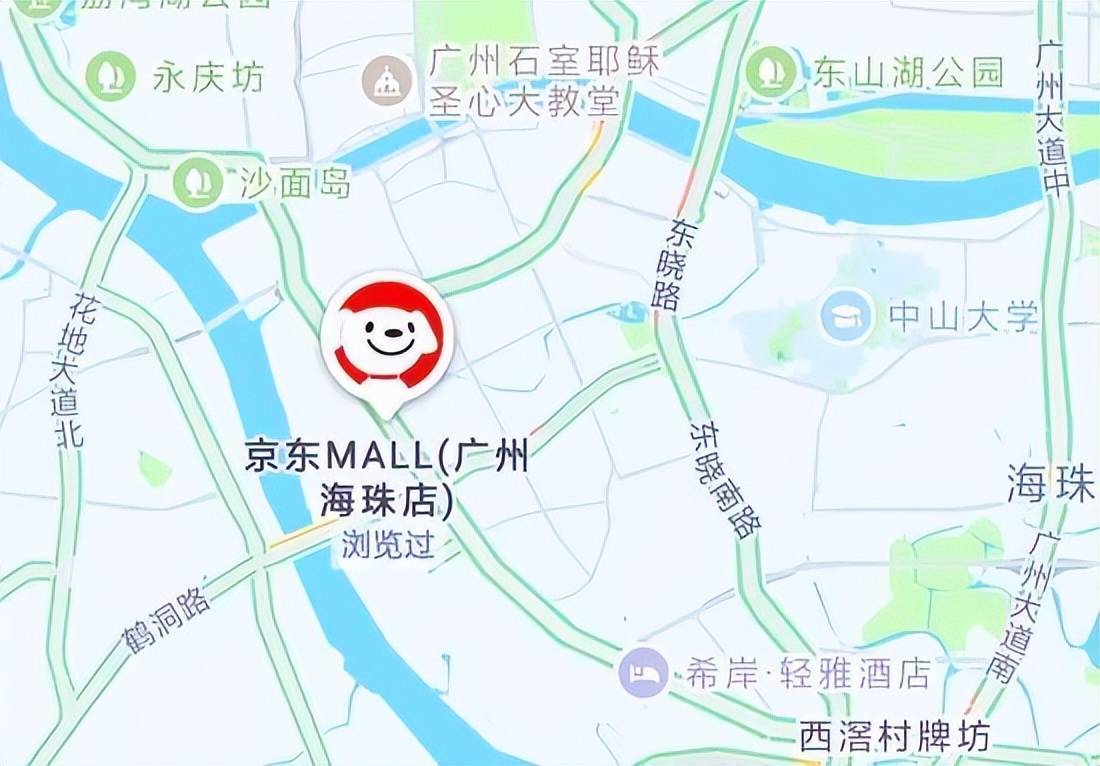
Task: Tap the 东山湖公园 park marker
Action: coord(772,72)
